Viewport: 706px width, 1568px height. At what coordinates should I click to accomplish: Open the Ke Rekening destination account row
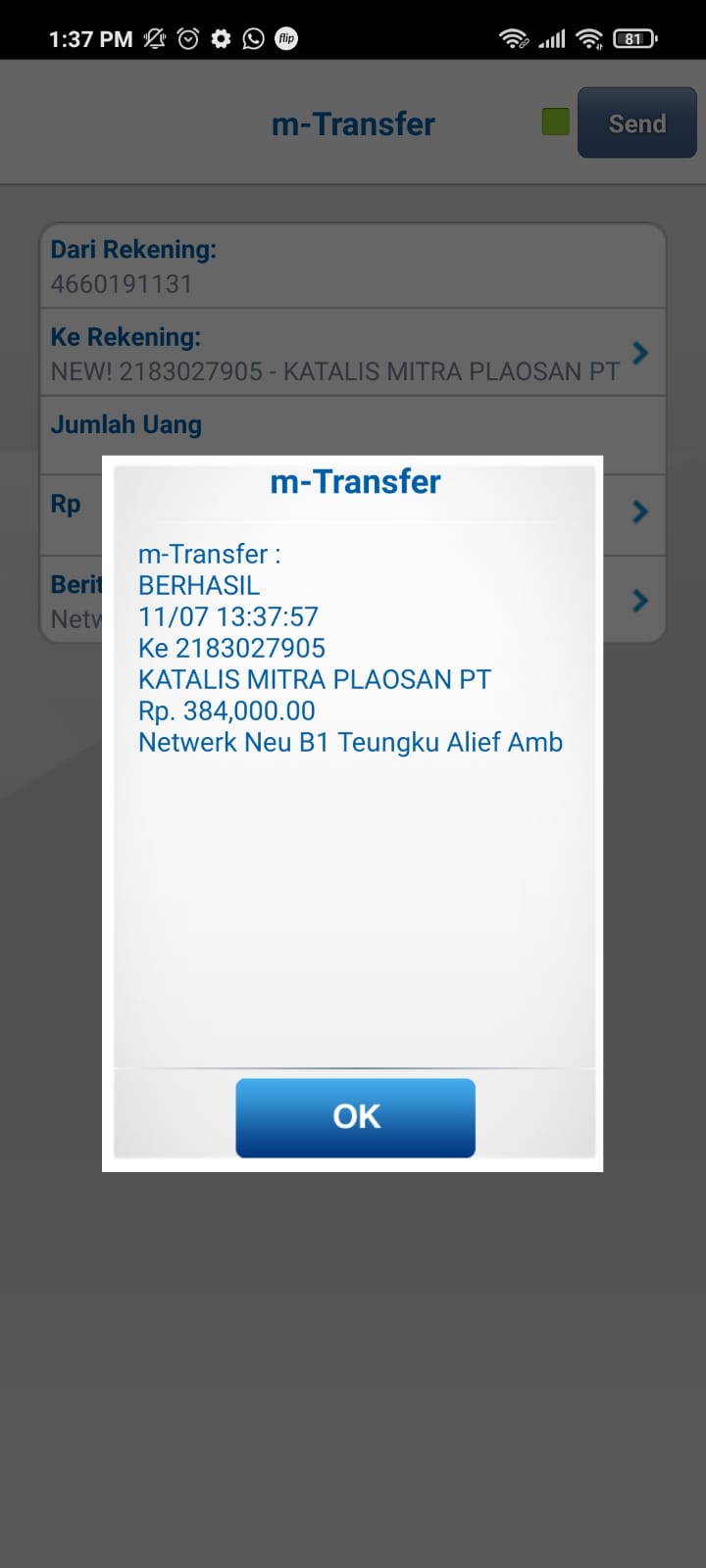tap(353, 353)
